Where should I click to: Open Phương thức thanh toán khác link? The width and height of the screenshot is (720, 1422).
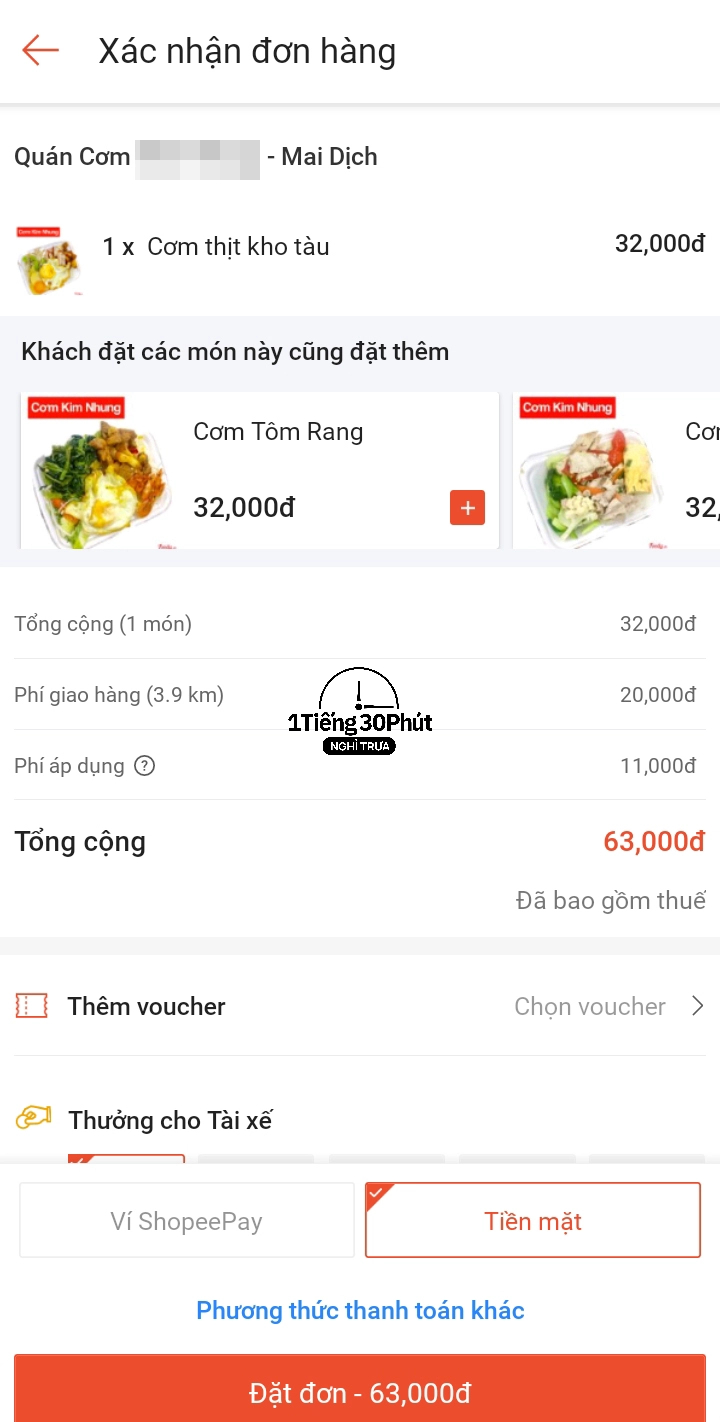coord(360,1310)
